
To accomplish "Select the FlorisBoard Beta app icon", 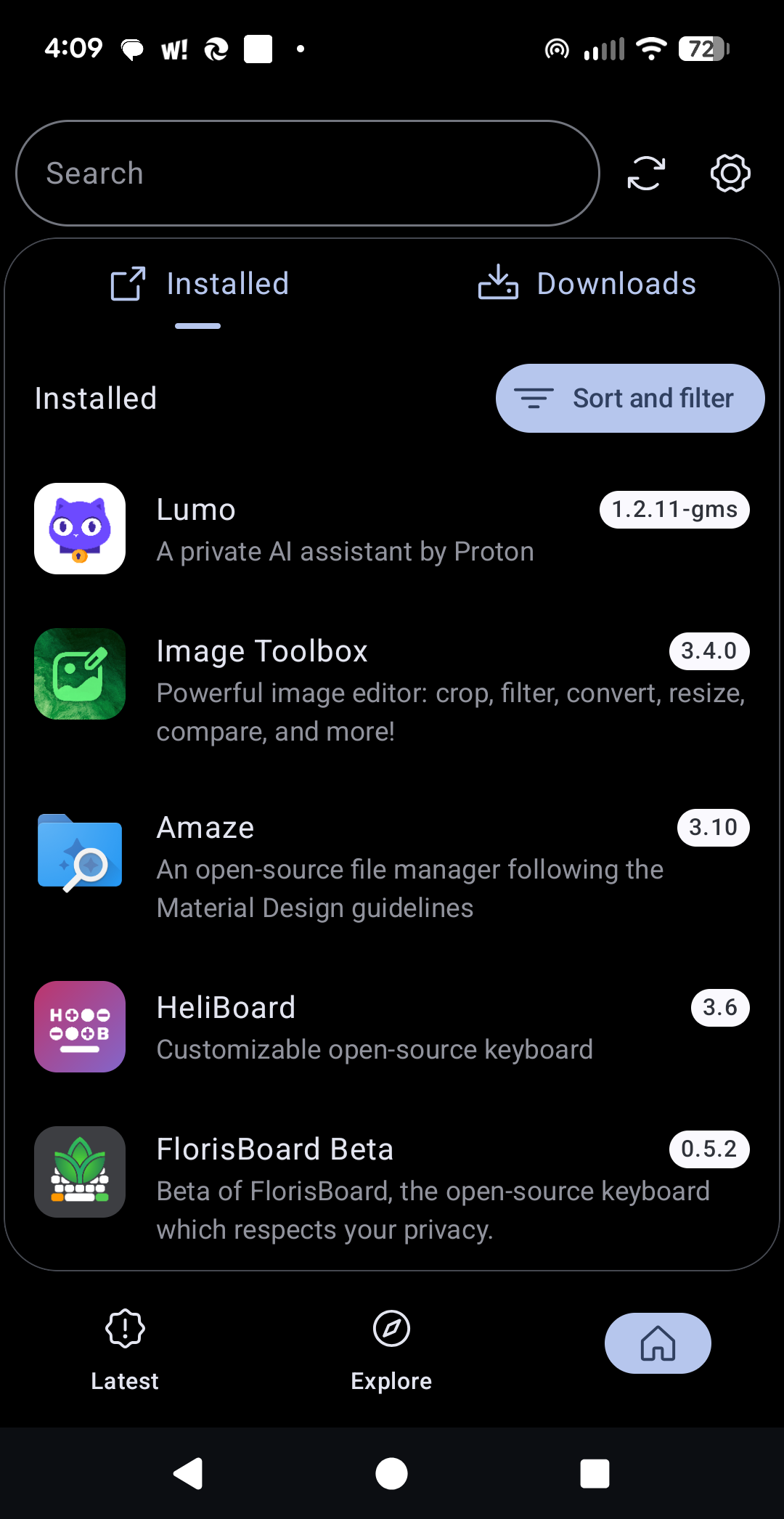I will click(80, 1172).
